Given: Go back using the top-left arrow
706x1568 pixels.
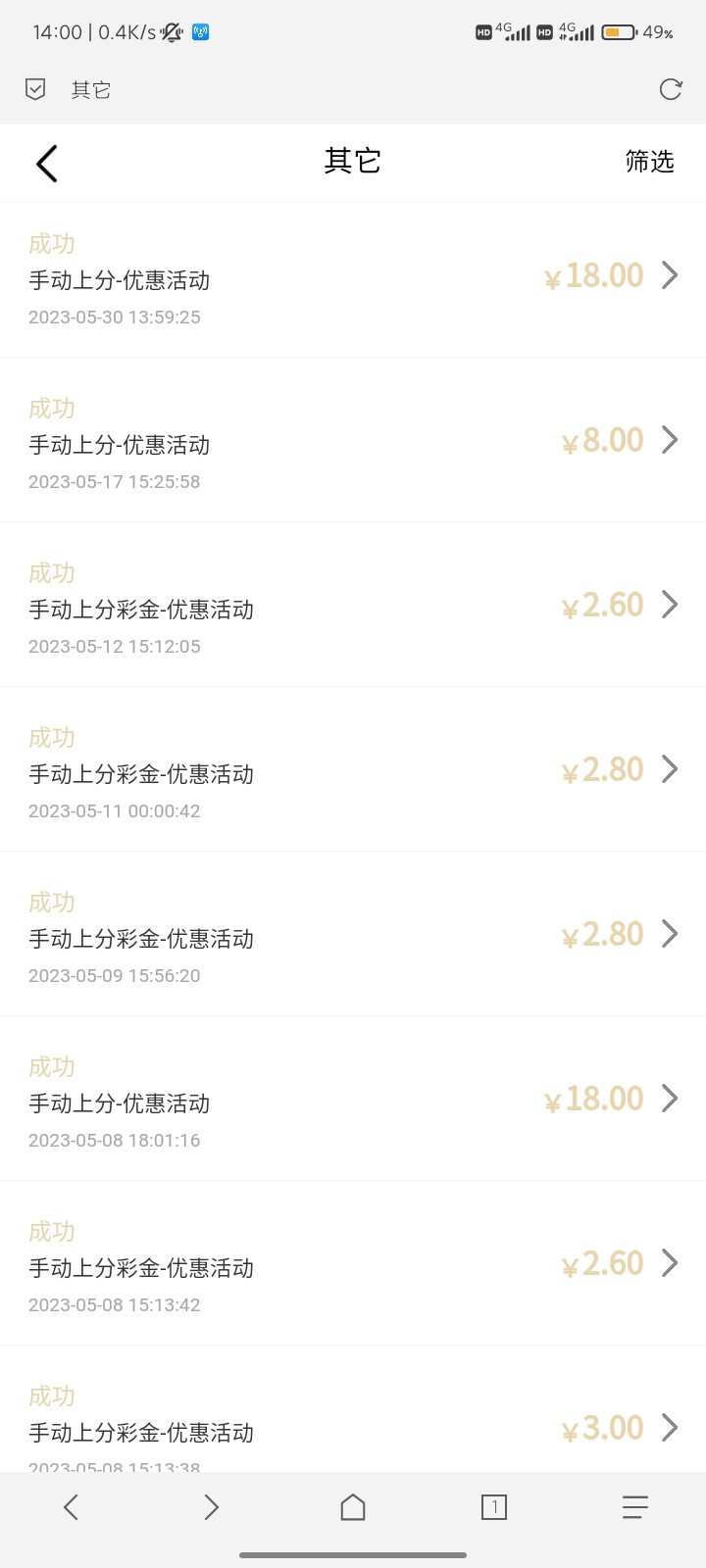Looking at the screenshot, I should coord(47,163).
